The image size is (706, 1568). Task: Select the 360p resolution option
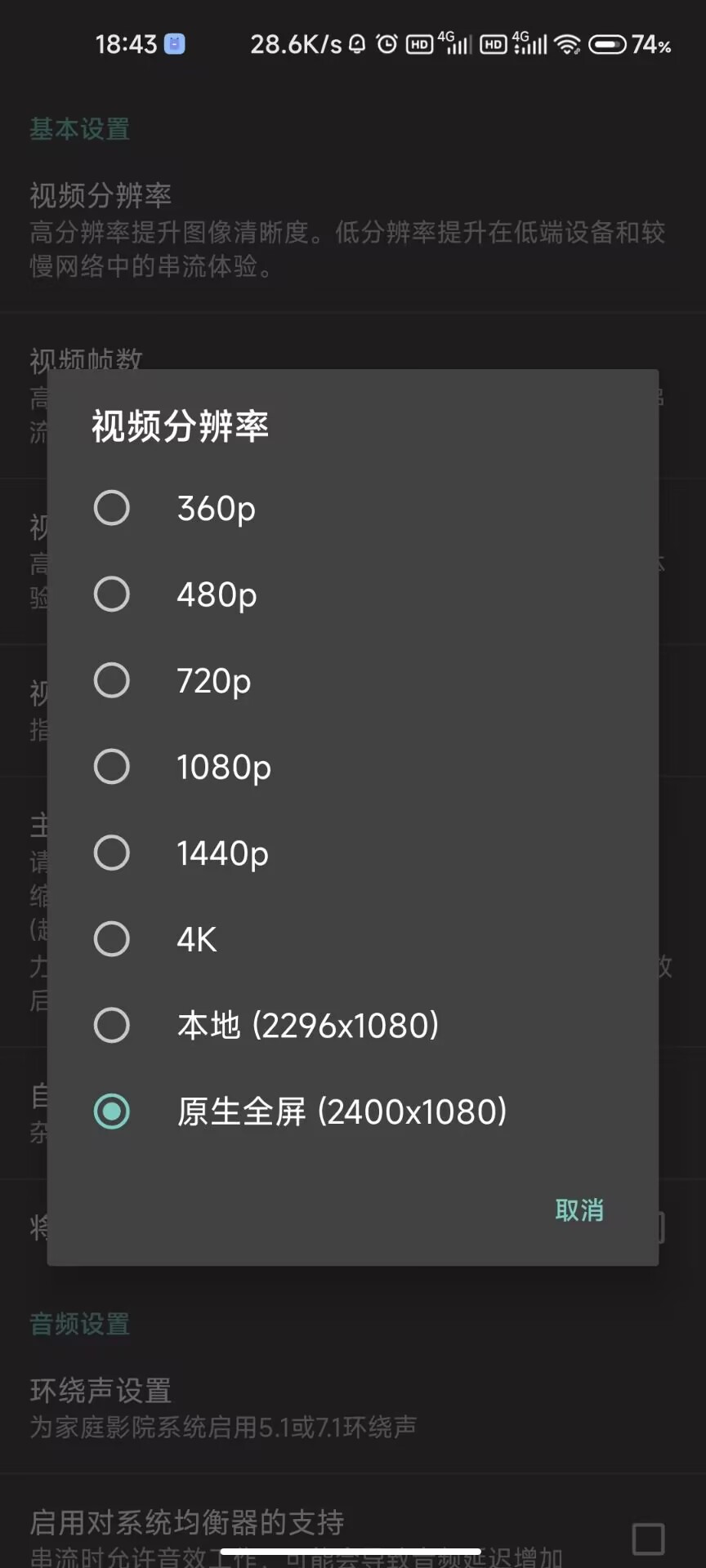pyautogui.click(x=112, y=508)
